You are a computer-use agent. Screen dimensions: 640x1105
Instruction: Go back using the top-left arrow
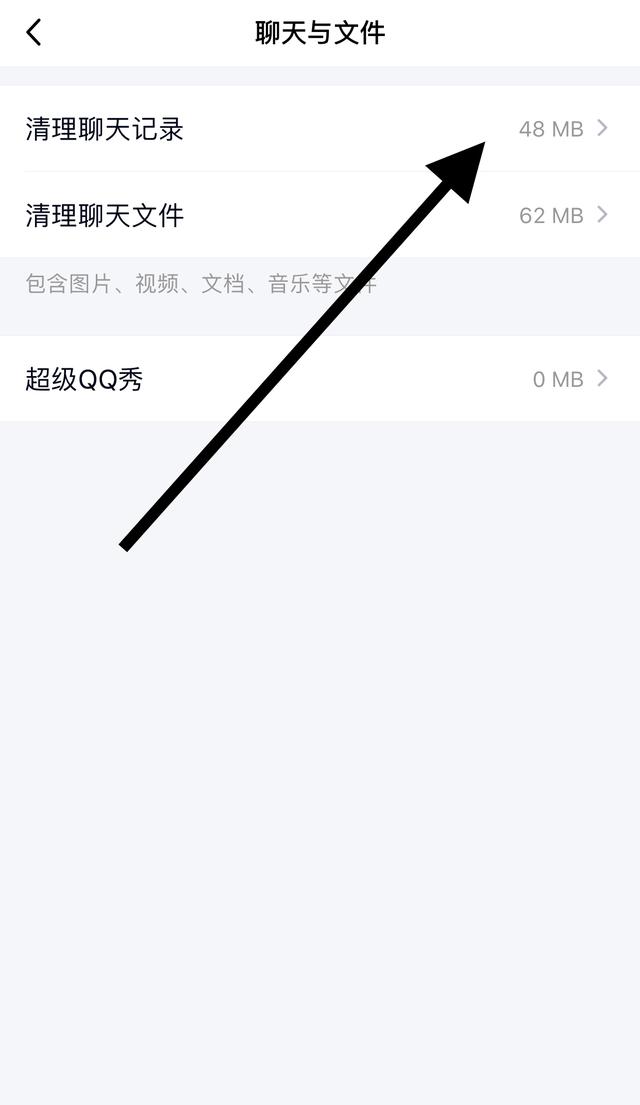pyautogui.click(x=34, y=33)
